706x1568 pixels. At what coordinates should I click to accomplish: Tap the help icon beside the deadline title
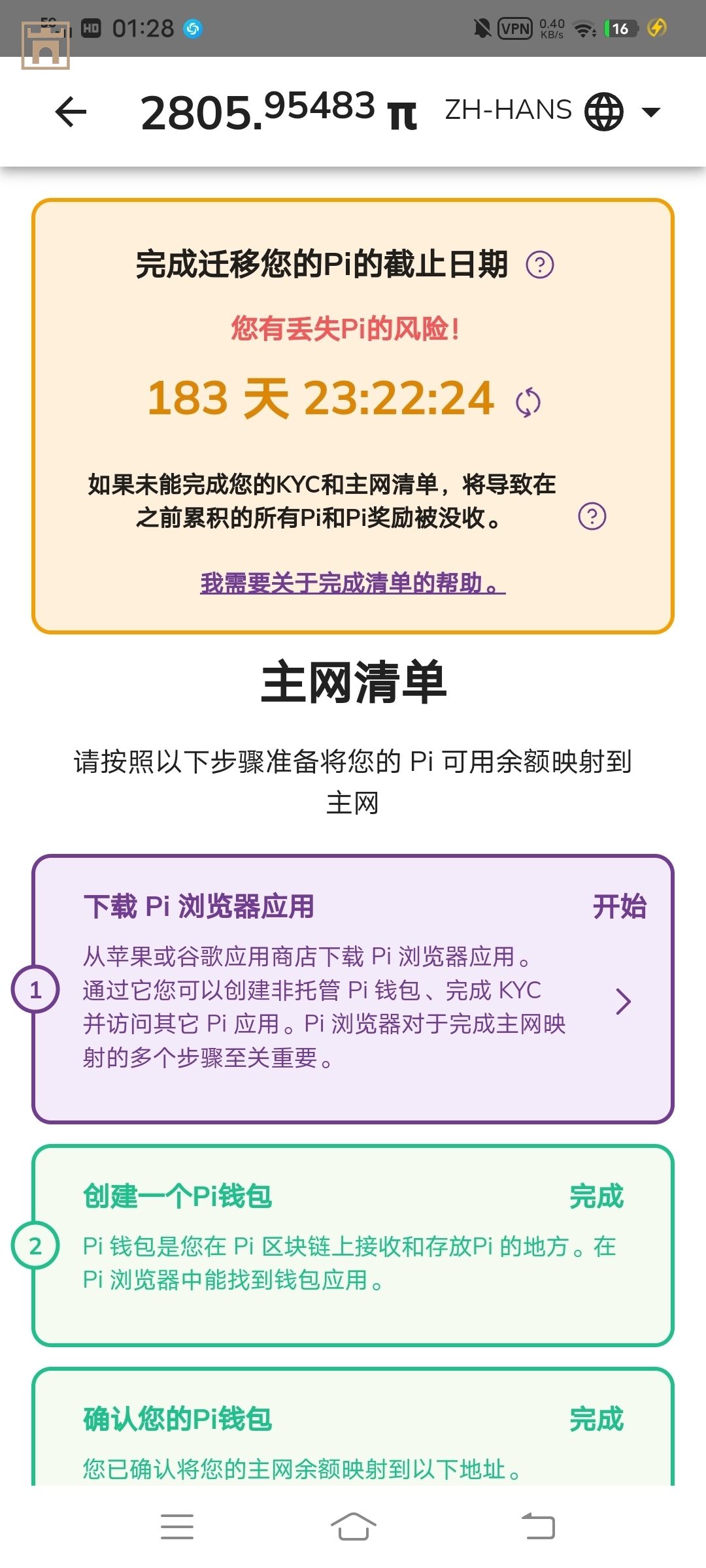coord(540,265)
